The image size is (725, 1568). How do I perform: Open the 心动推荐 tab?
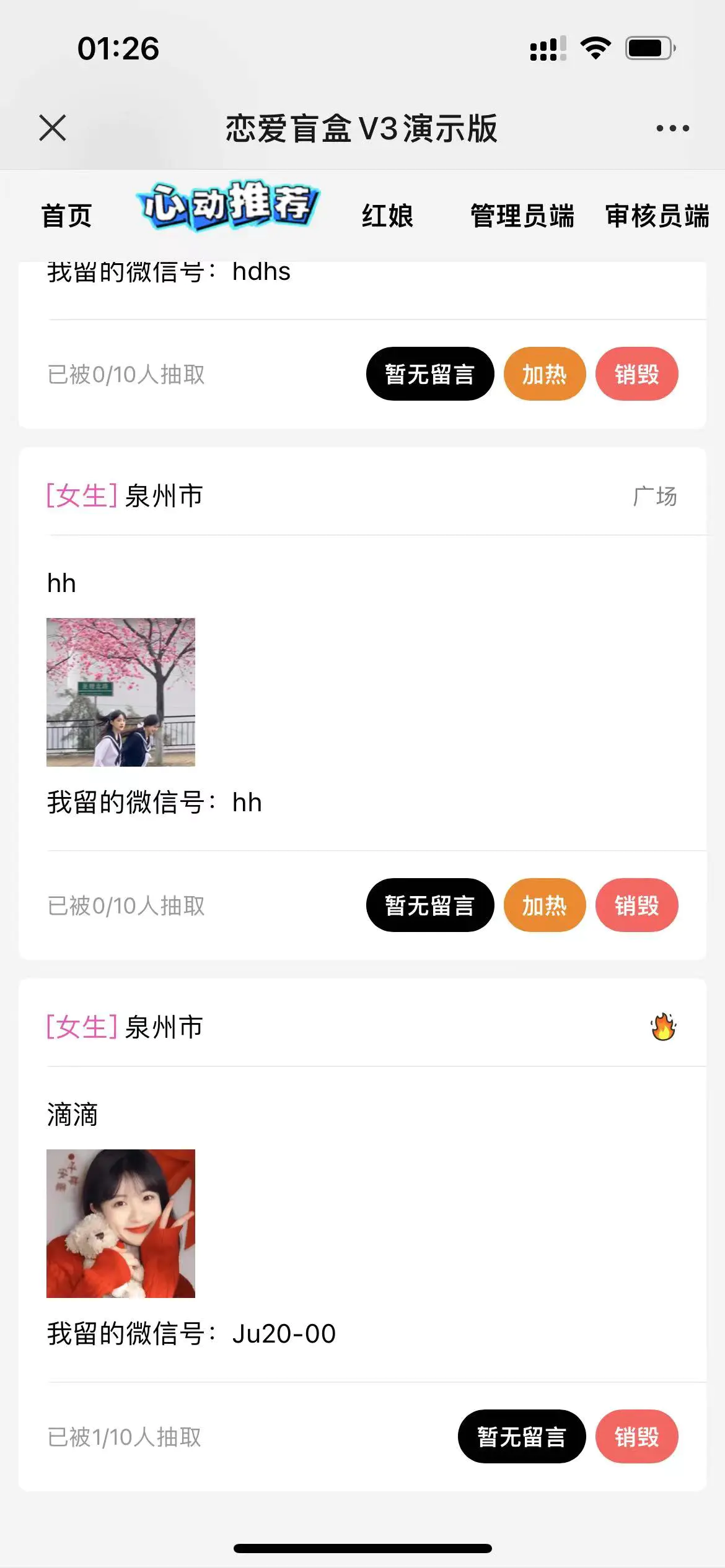click(x=228, y=206)
